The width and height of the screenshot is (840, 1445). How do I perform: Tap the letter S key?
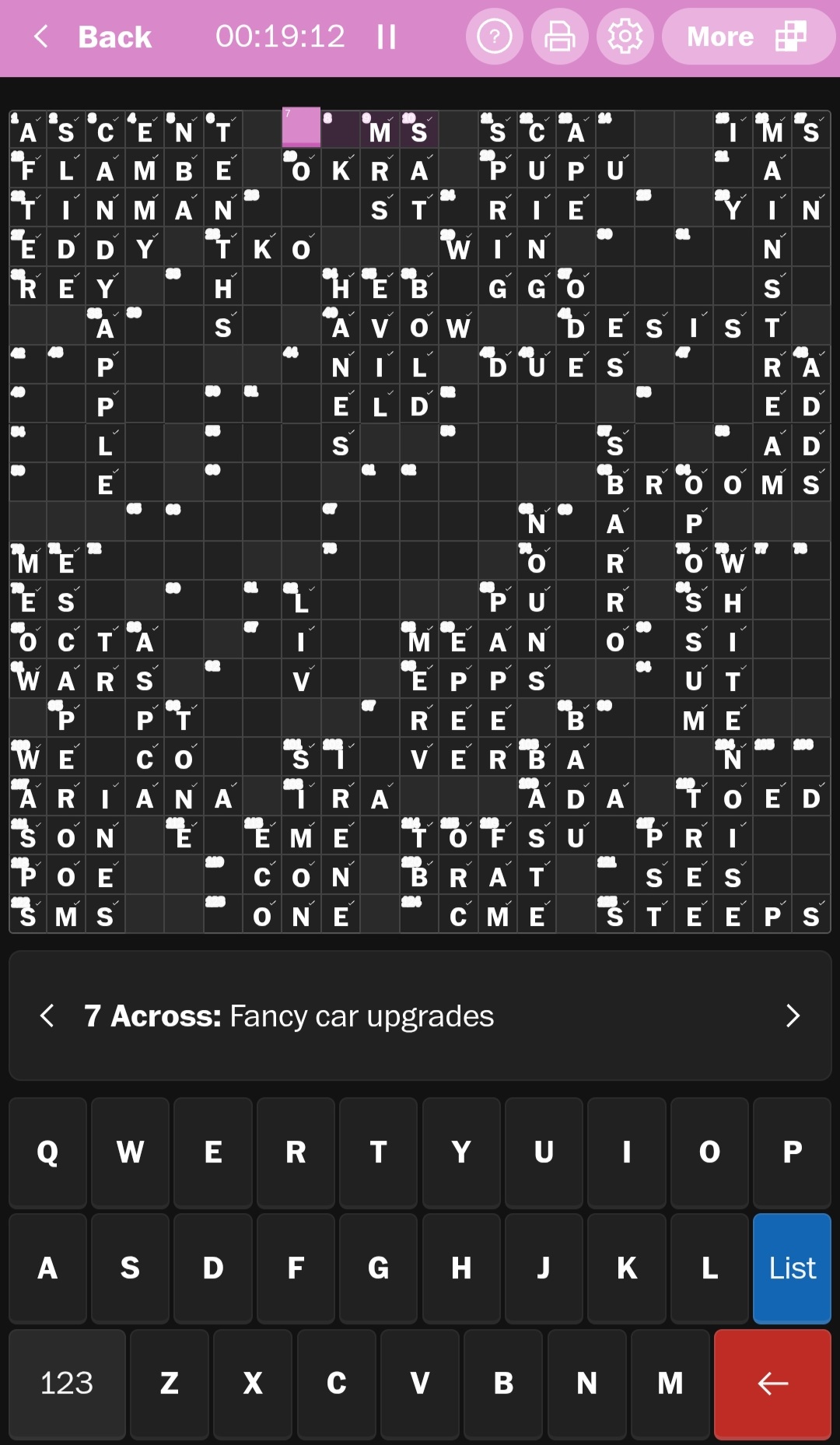(x=130, y=1268)
